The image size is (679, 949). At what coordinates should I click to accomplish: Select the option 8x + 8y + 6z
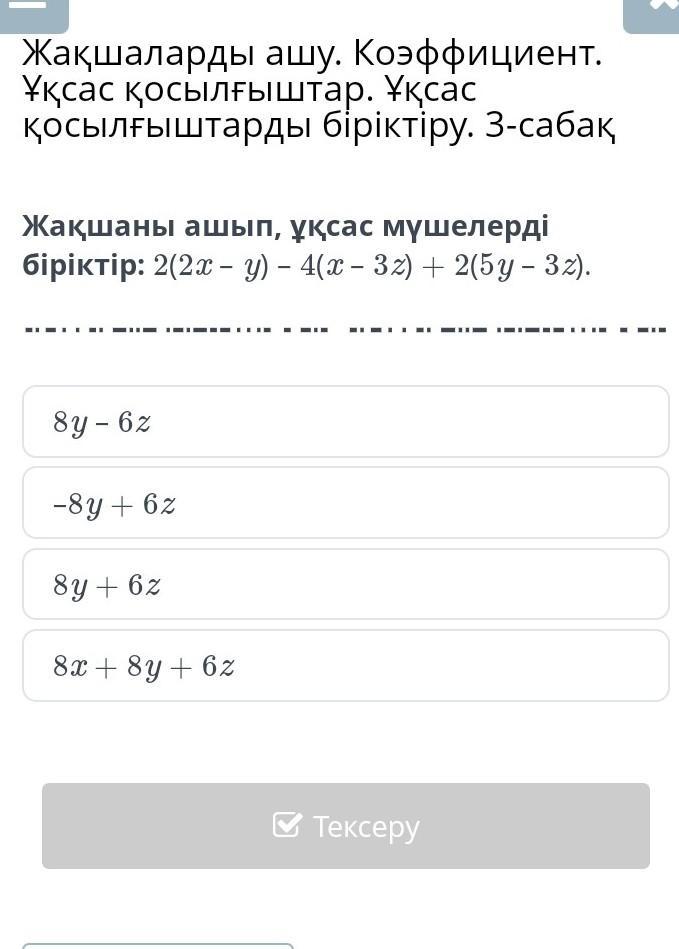click(346, 665)
